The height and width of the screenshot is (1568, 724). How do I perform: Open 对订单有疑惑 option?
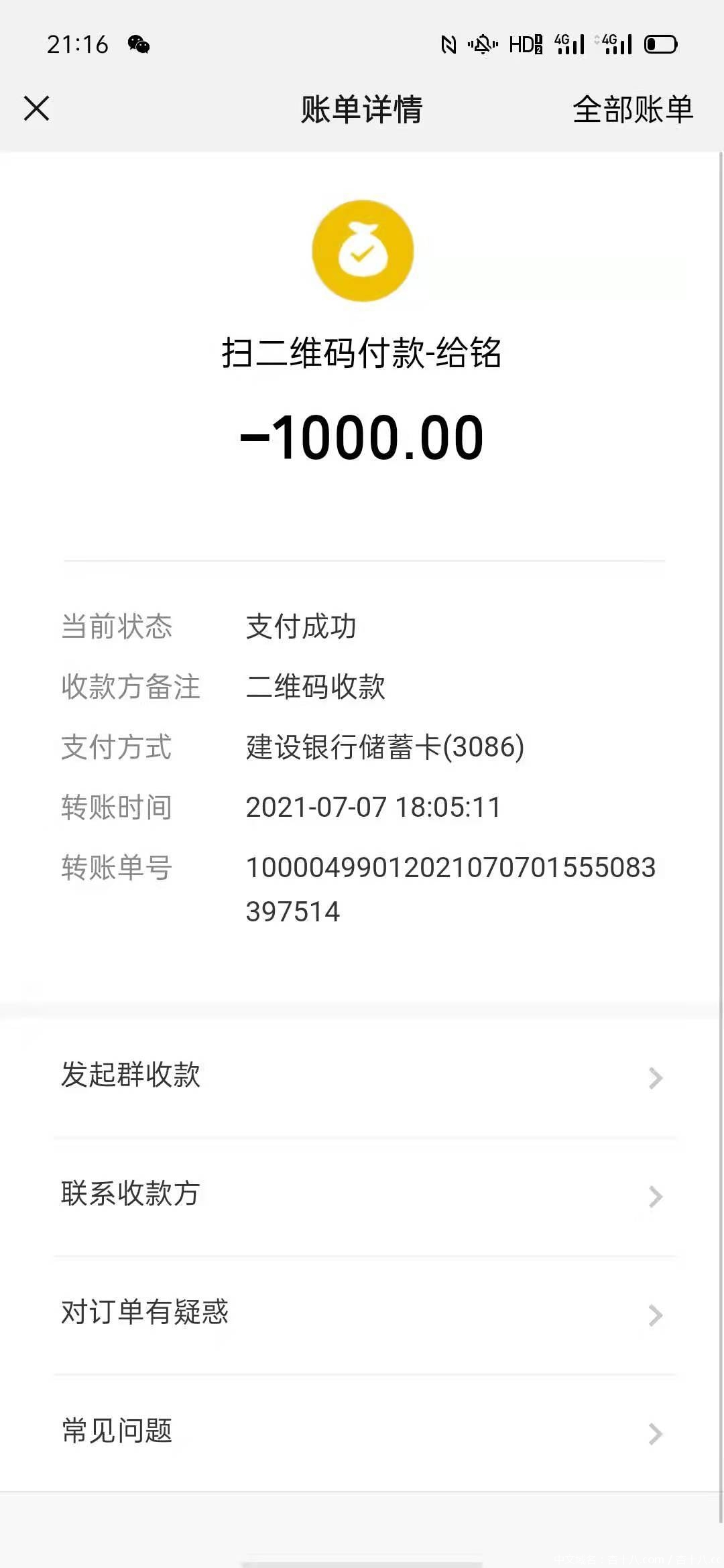362,1313
